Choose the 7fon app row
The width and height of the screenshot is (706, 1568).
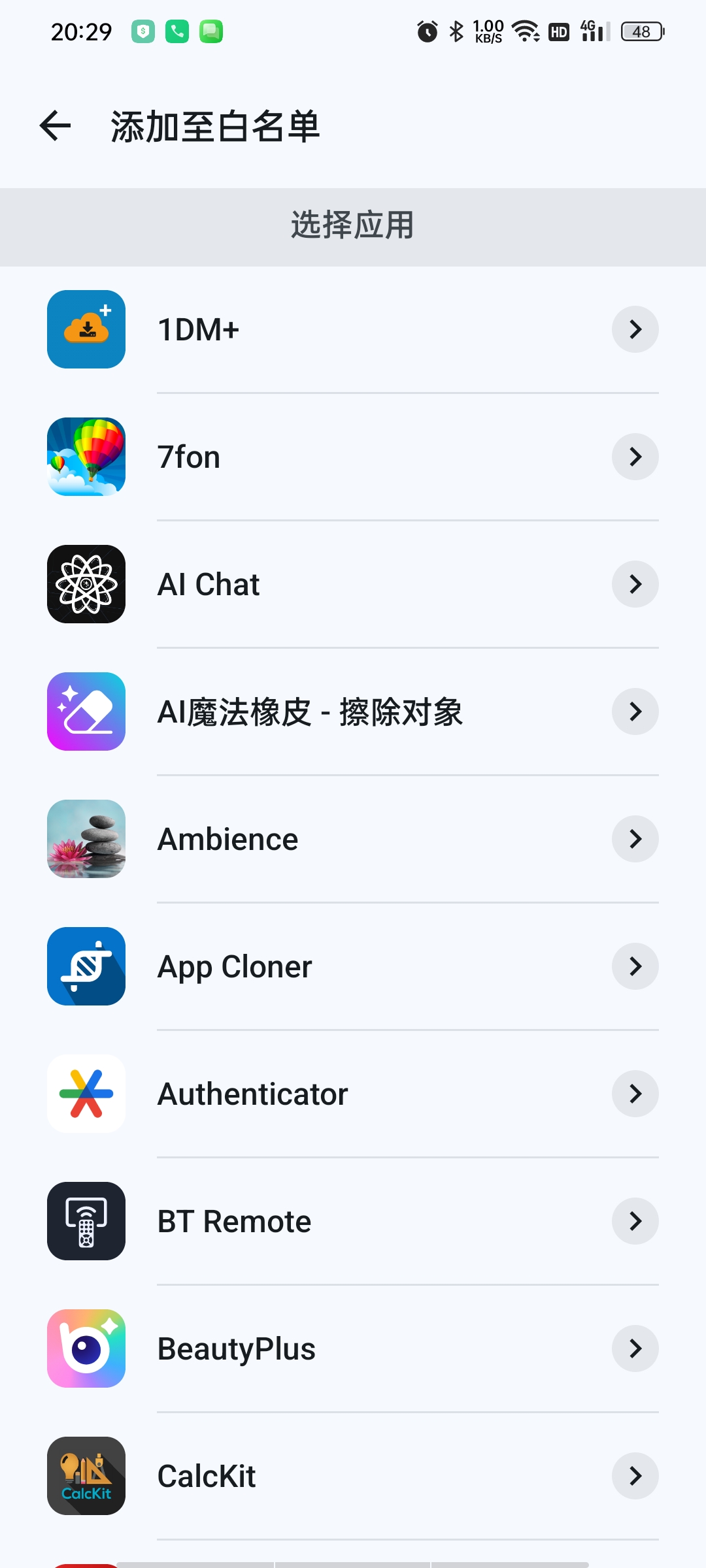(353, 457)
